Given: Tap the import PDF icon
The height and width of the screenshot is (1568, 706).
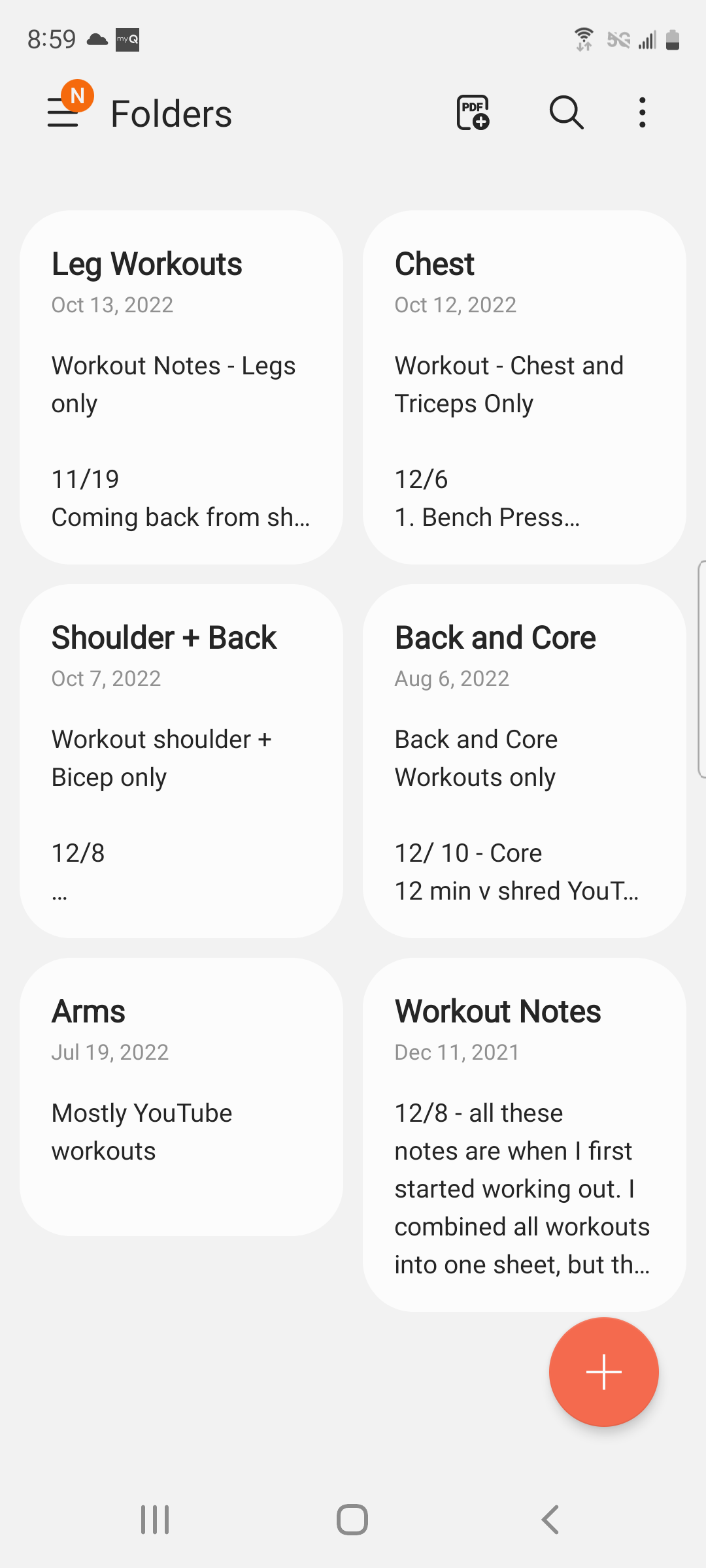Looking at the screenshot, I should [x=473, y=113].
